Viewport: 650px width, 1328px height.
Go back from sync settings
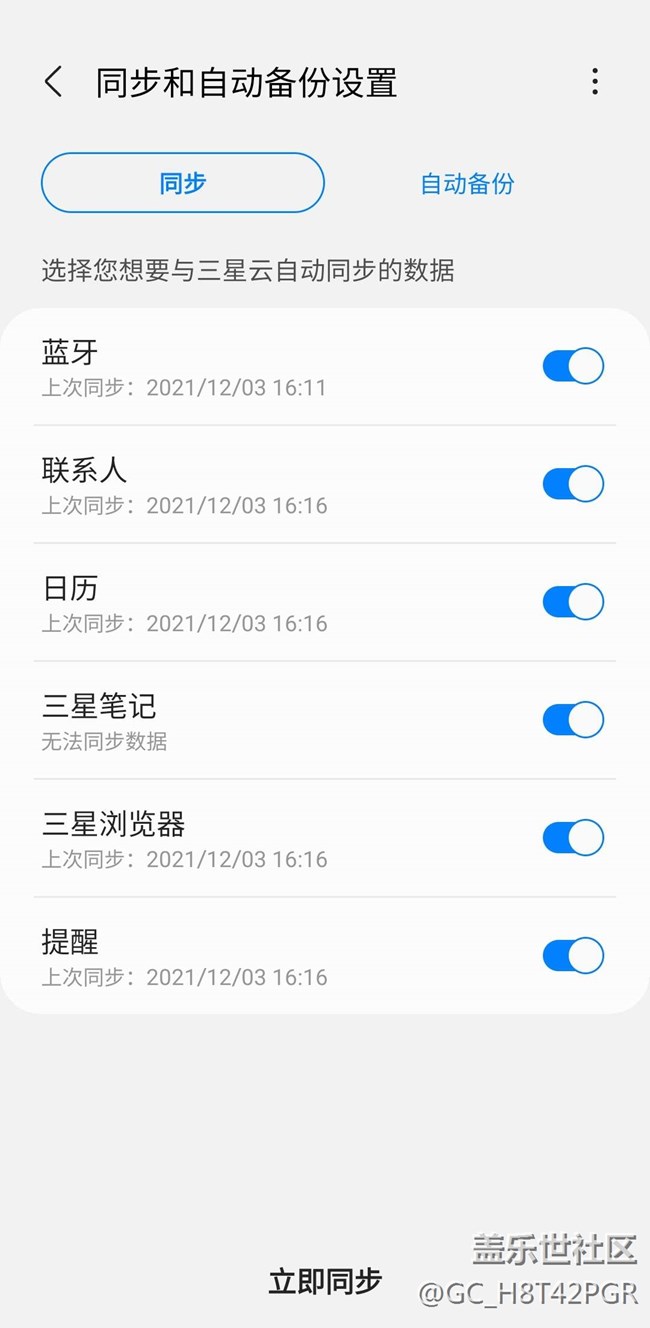[x=54, y=82]
